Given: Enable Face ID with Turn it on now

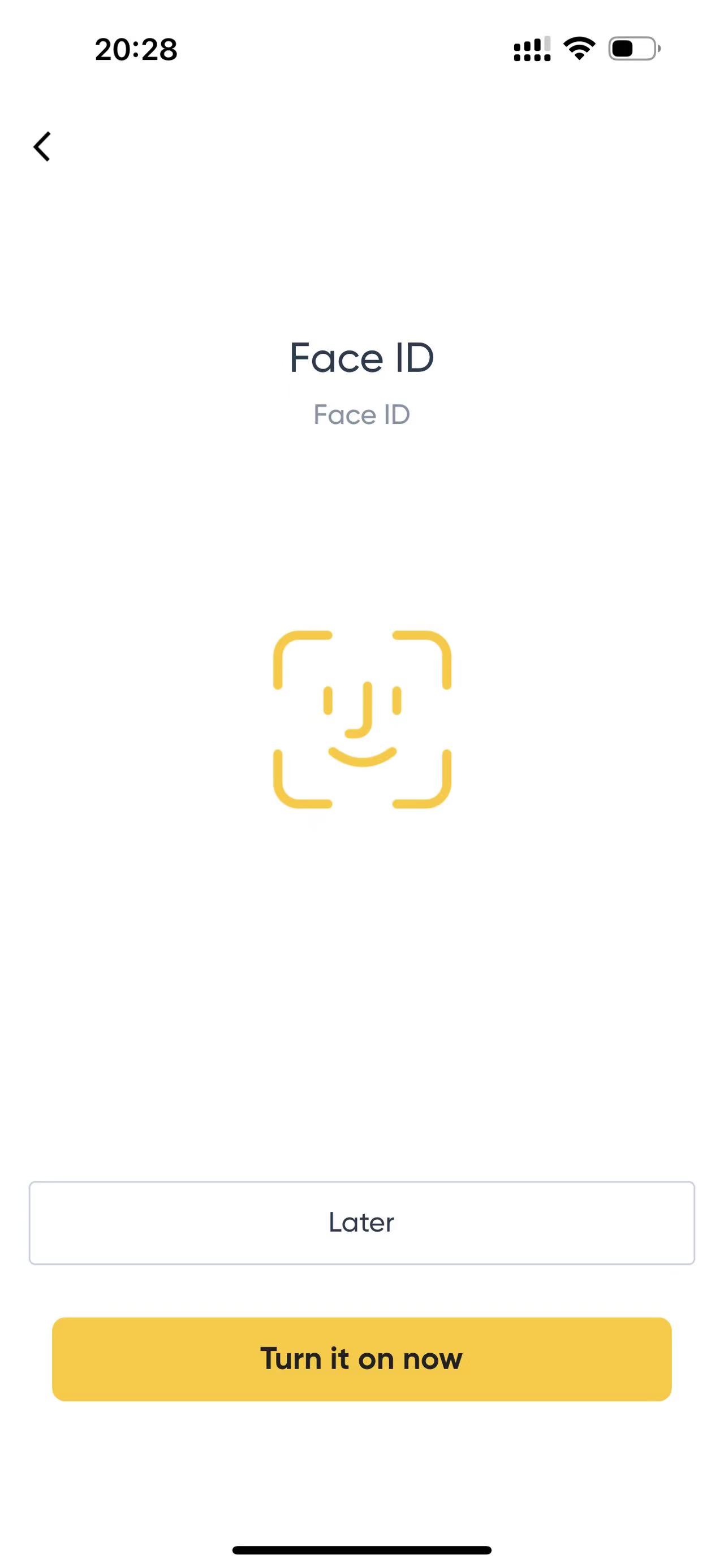Looking at the screenshot, I should (x=361, y=1359).
